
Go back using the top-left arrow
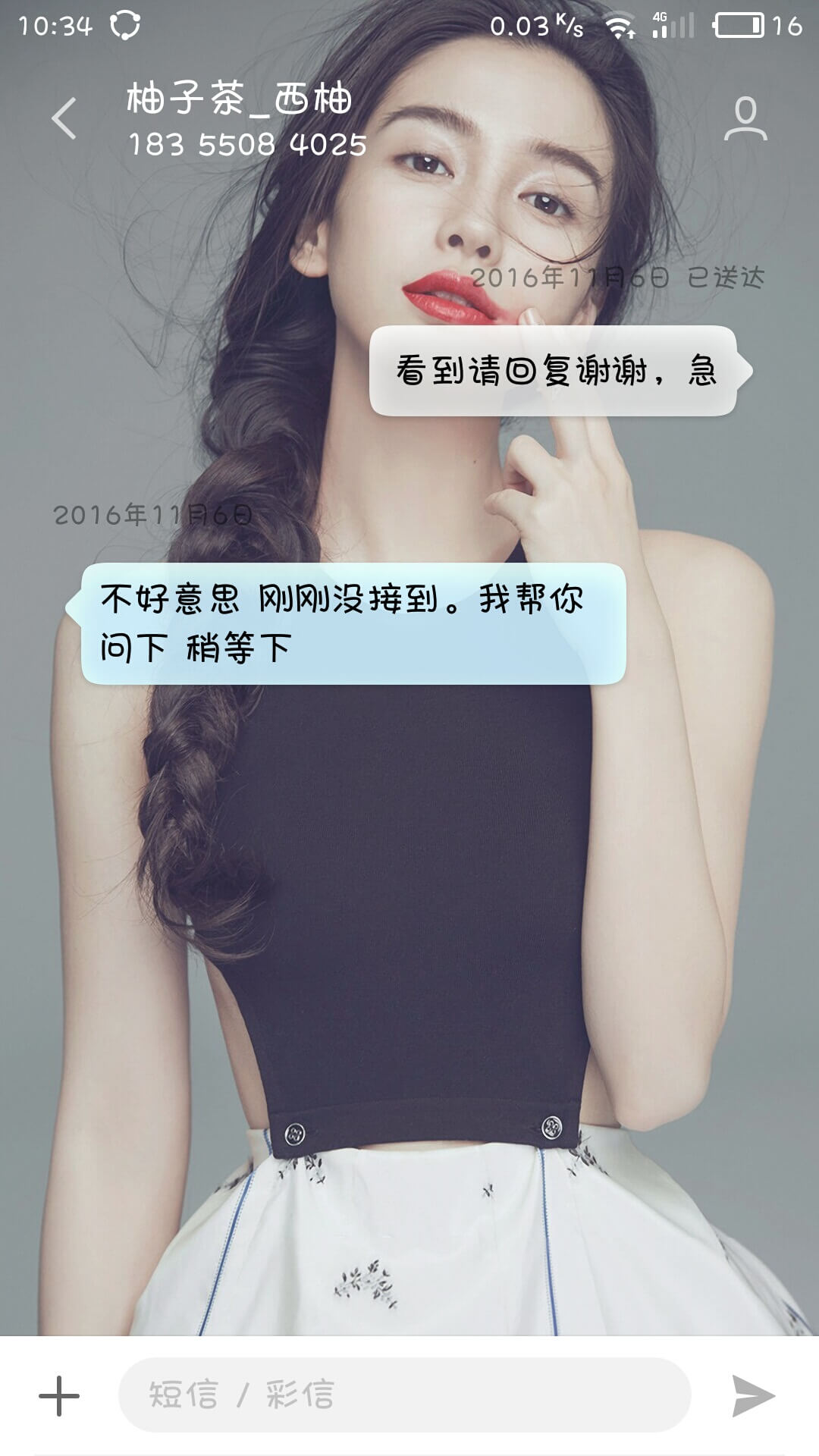[x=64, y=118]
